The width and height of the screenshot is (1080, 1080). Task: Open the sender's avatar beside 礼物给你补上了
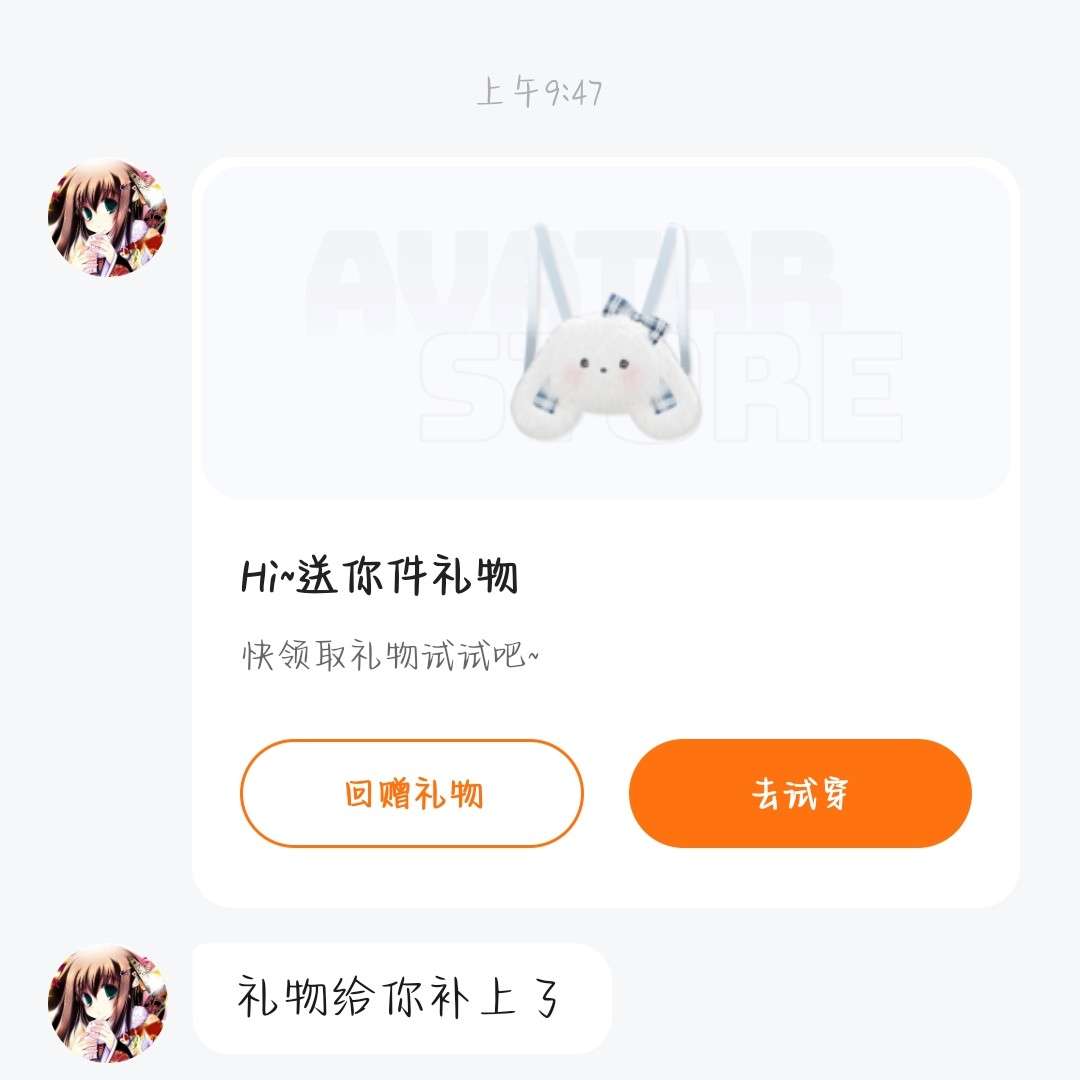tap(107, 1003)
